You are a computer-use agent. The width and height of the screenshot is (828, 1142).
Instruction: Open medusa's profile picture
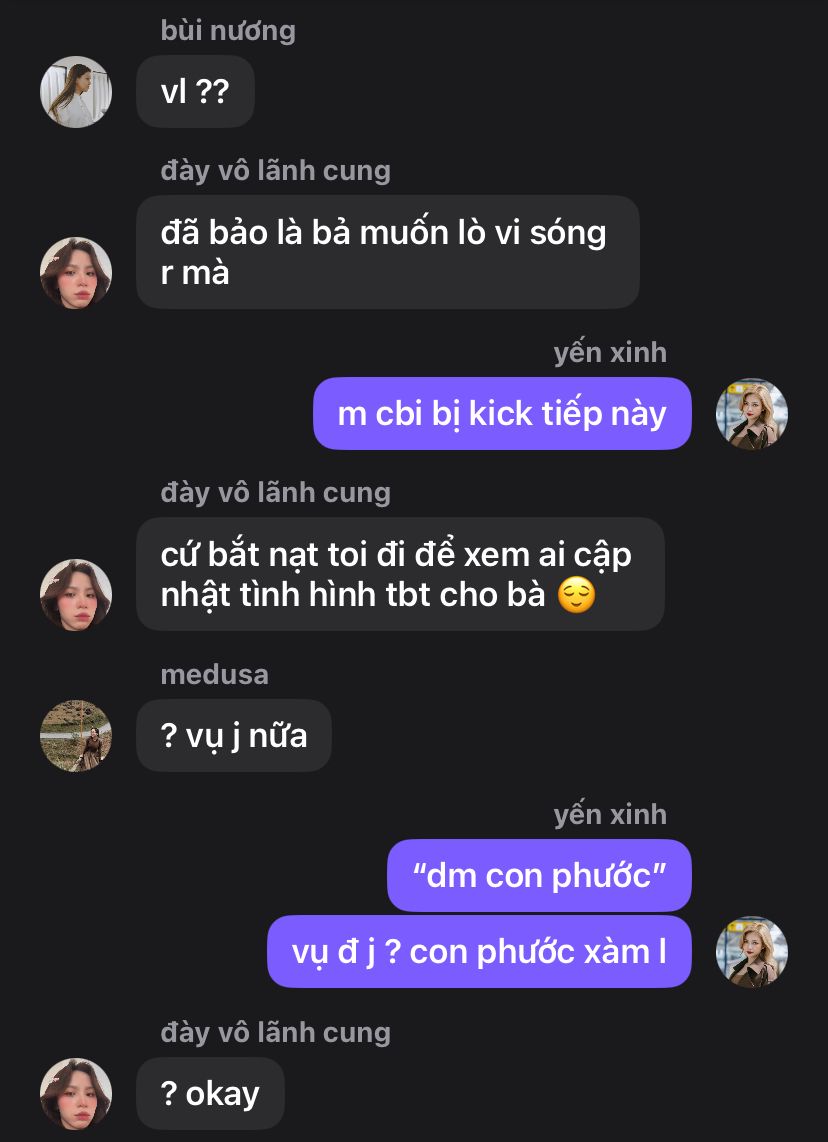click(75, 736)
